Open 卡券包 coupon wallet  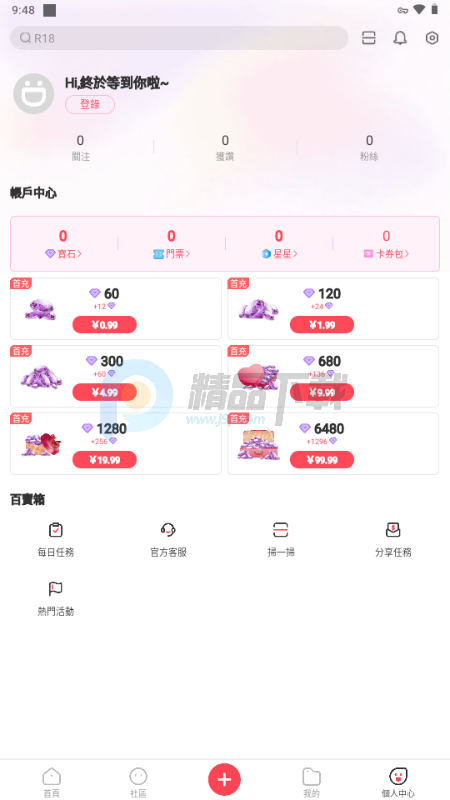(x=386, y=244)
